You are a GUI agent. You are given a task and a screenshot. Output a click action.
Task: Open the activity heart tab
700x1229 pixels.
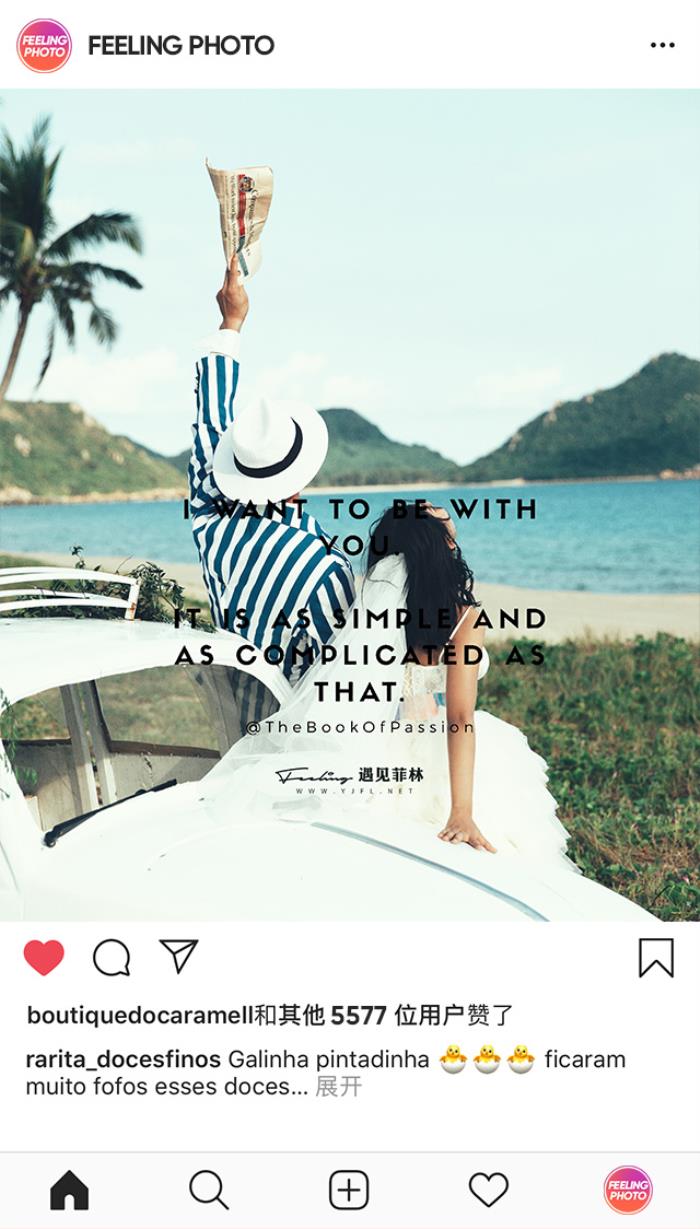[489, 1190]
